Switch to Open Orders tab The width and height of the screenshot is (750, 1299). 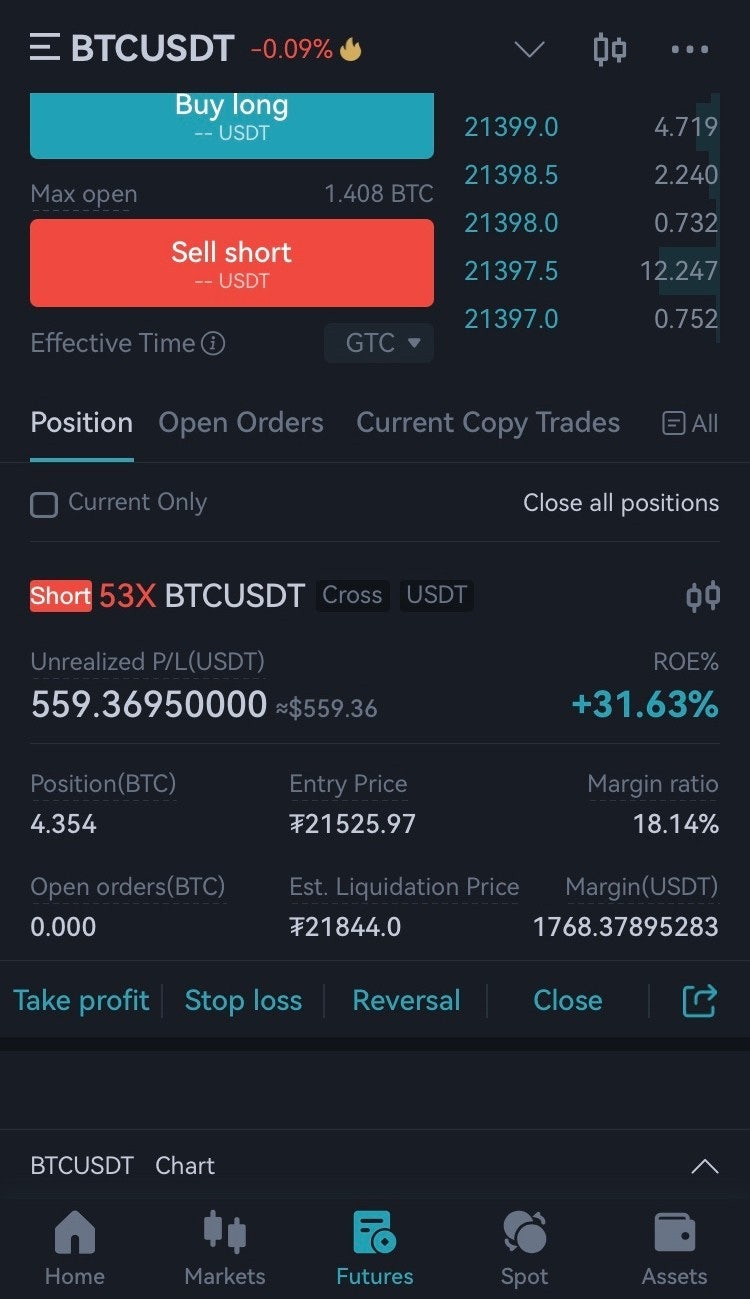click(x=241, y=423)
